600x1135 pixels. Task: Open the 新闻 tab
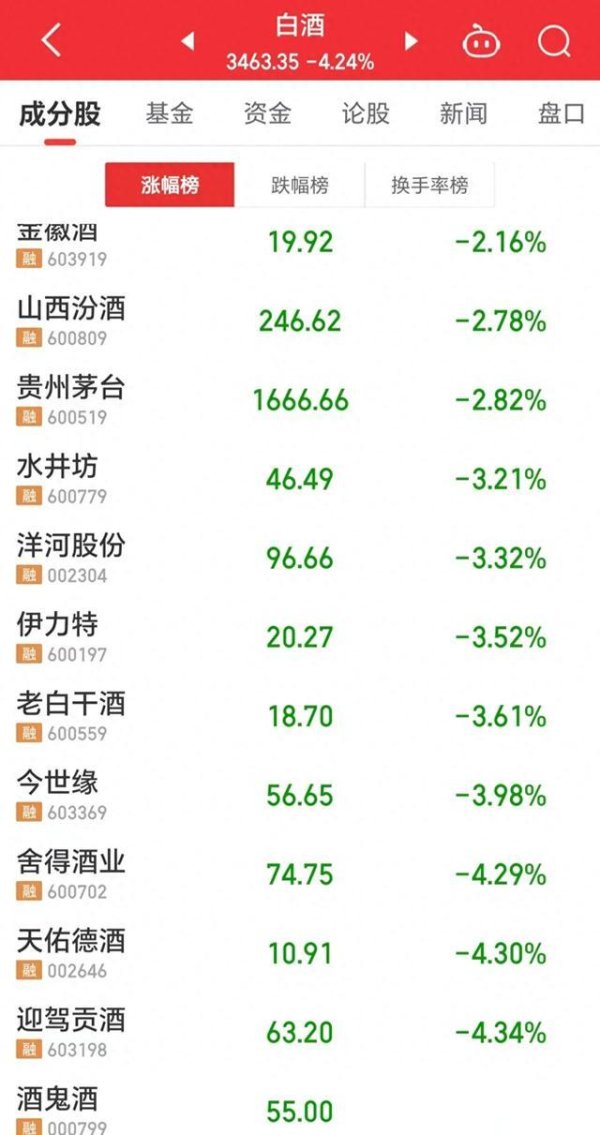(x=463, y=114)
